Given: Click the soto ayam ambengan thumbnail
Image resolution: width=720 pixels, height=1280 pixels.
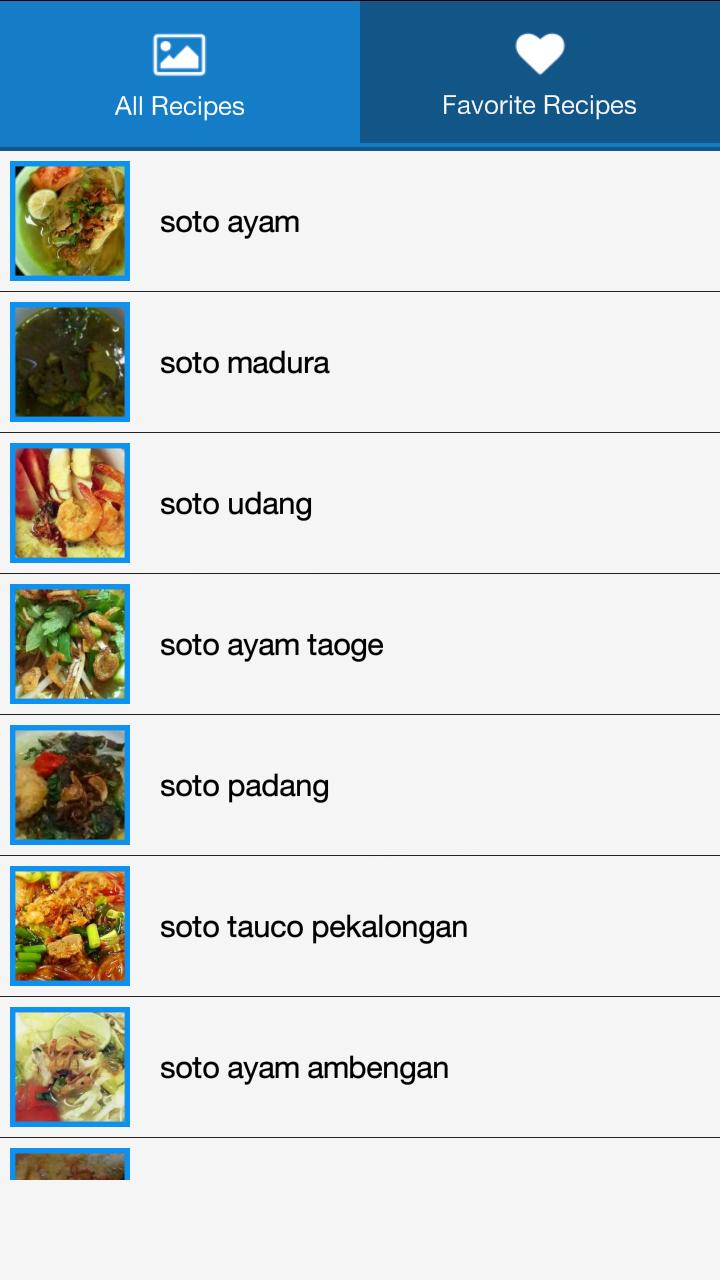Looking at the screenshot, I should coord(69,1067).
